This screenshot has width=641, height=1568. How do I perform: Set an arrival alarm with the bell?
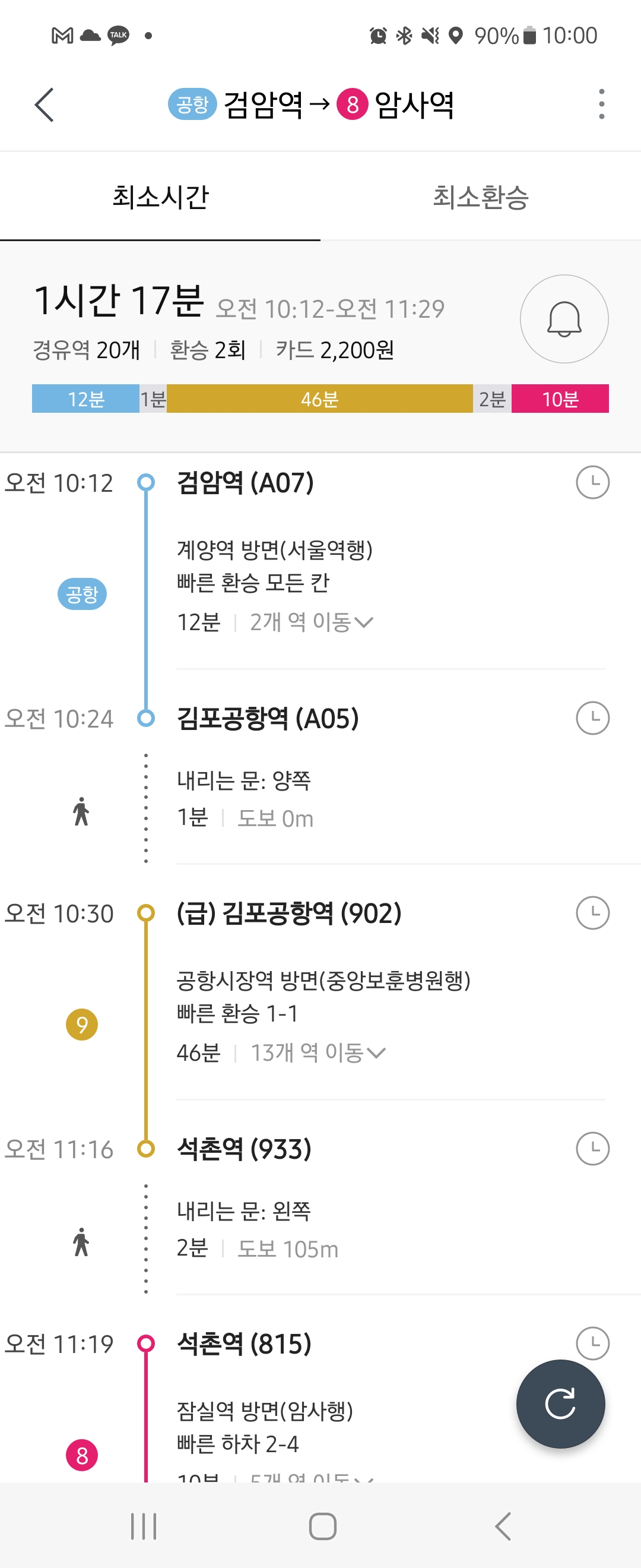point(564,319)
